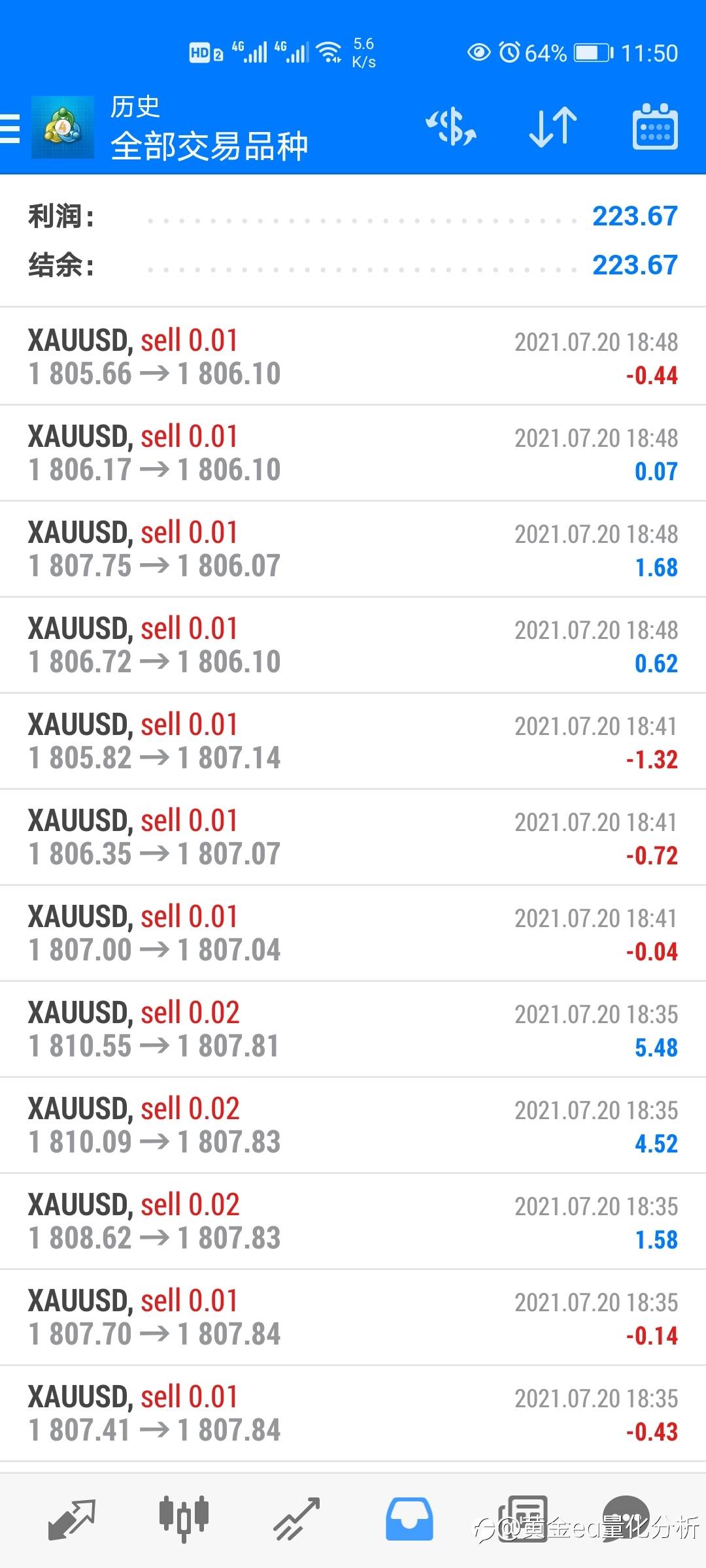The height and width of the screenshot is (1568, 706).
Task: Expand the trade opened at 1 807.00
Action: 353,933
